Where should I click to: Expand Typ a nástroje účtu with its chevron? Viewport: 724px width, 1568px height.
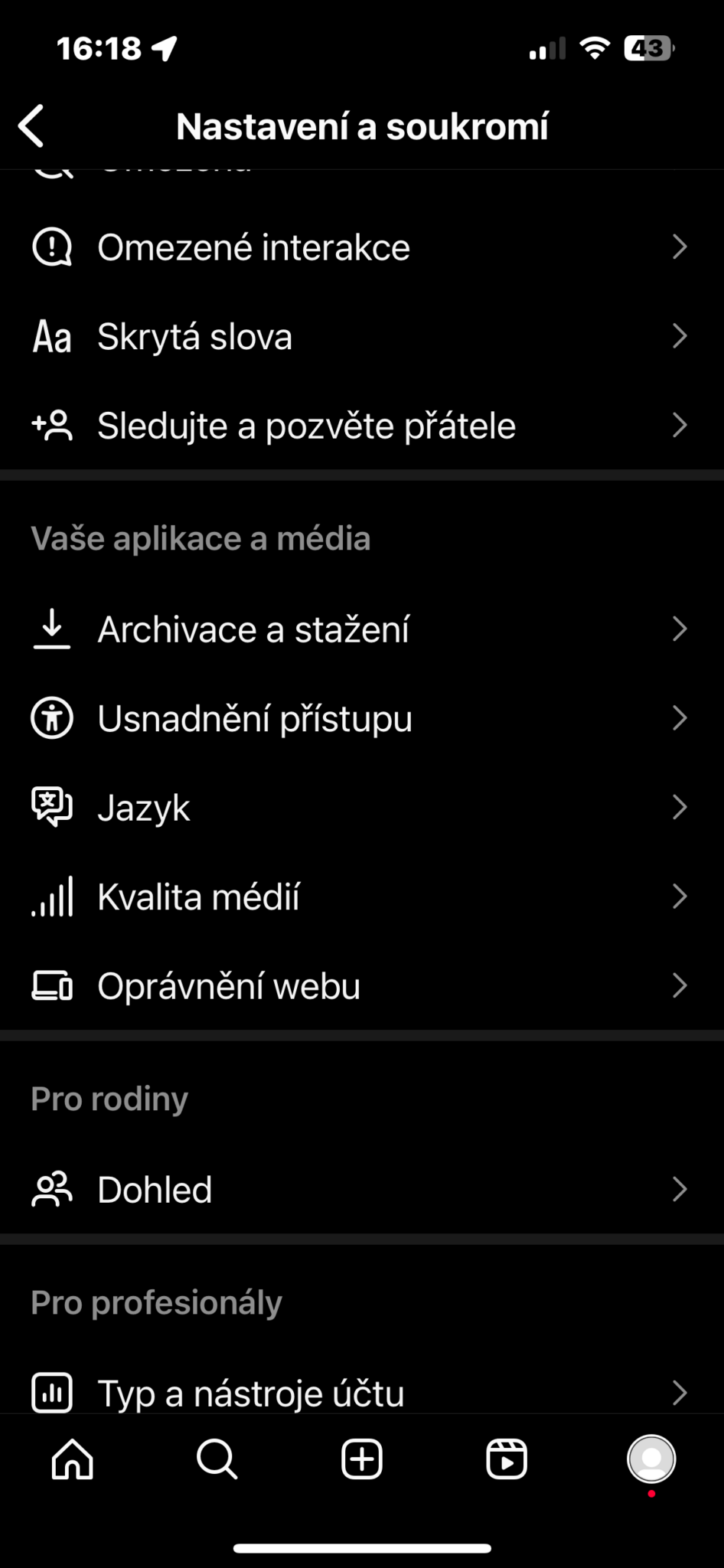[680, 1392]
